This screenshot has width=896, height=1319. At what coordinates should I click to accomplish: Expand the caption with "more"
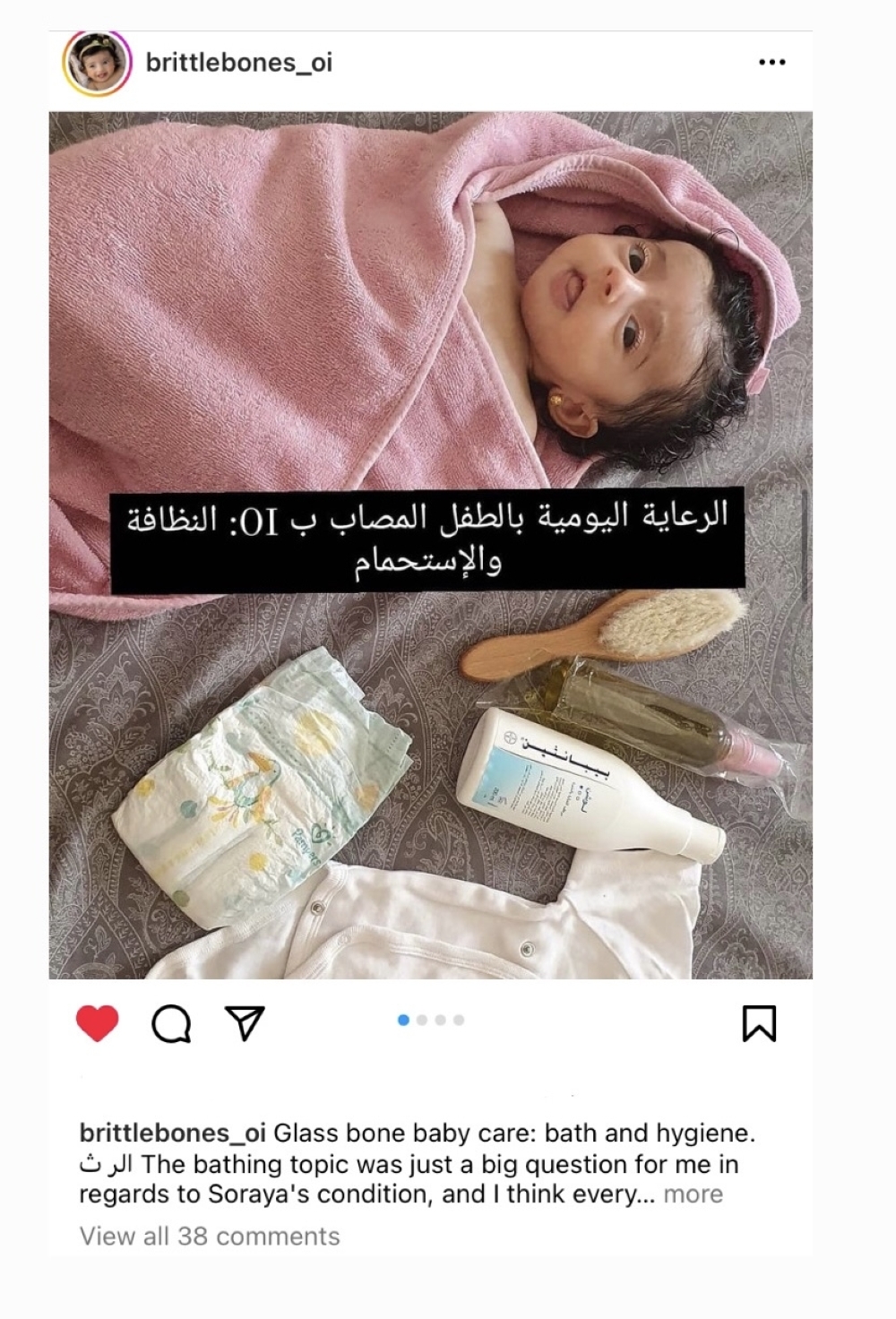click(x=693, y=1194)
